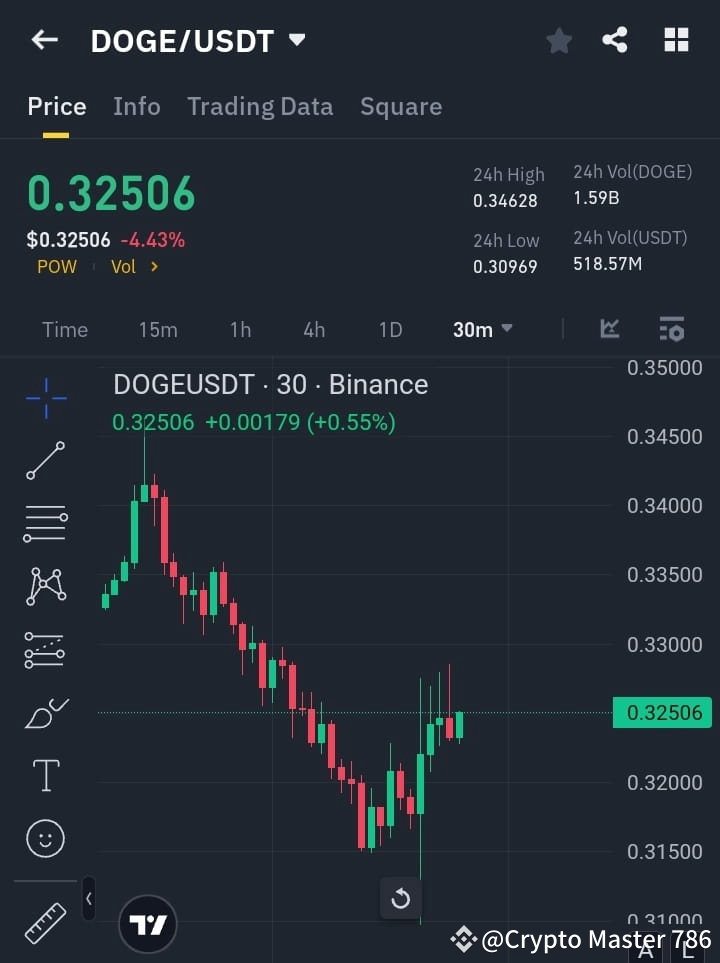
Task: Toggle DOGE/USDT as a favorite star
Action: click(x=558, y=40)
